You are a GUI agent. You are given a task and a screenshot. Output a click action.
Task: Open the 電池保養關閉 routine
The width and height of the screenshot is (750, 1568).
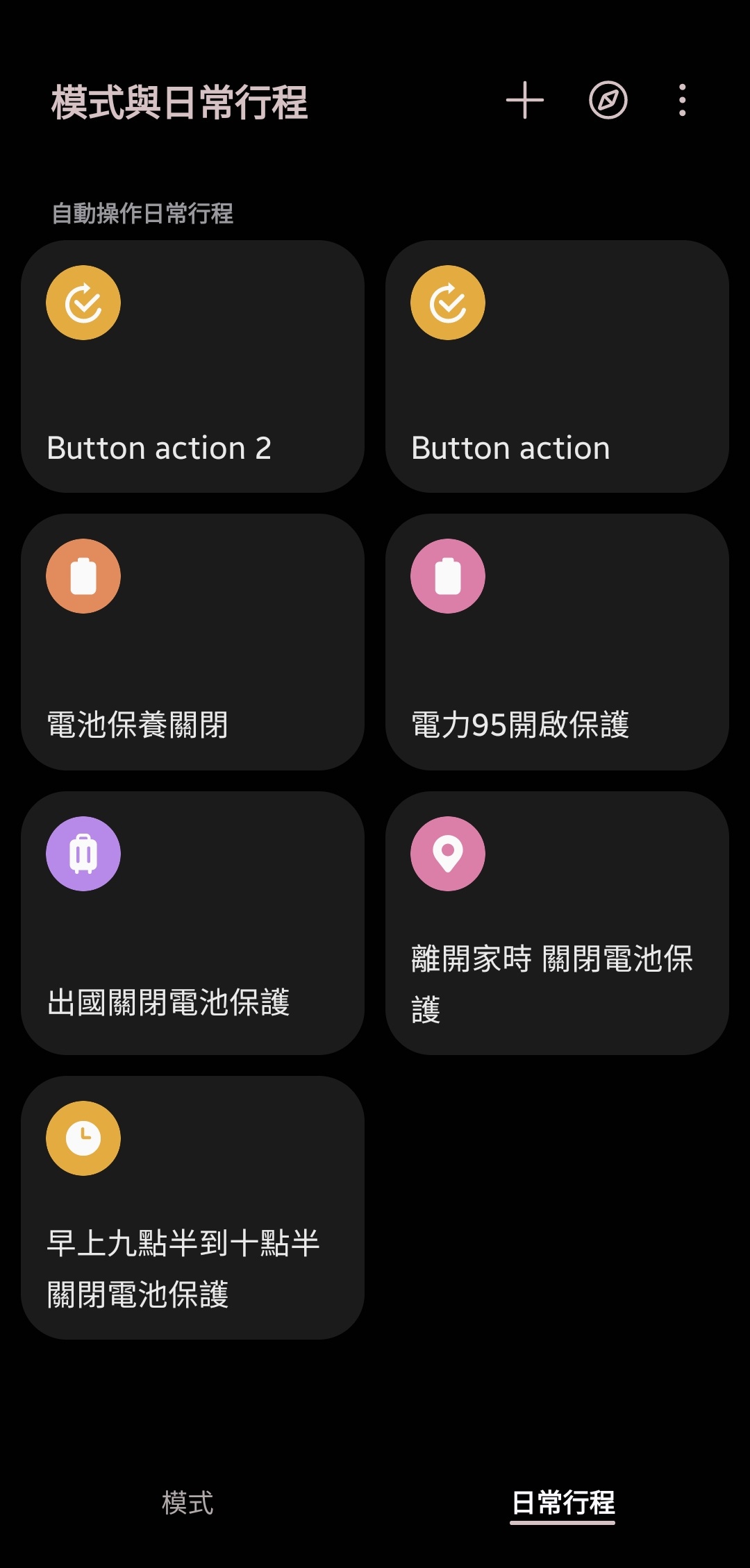(x=192, y=641)
